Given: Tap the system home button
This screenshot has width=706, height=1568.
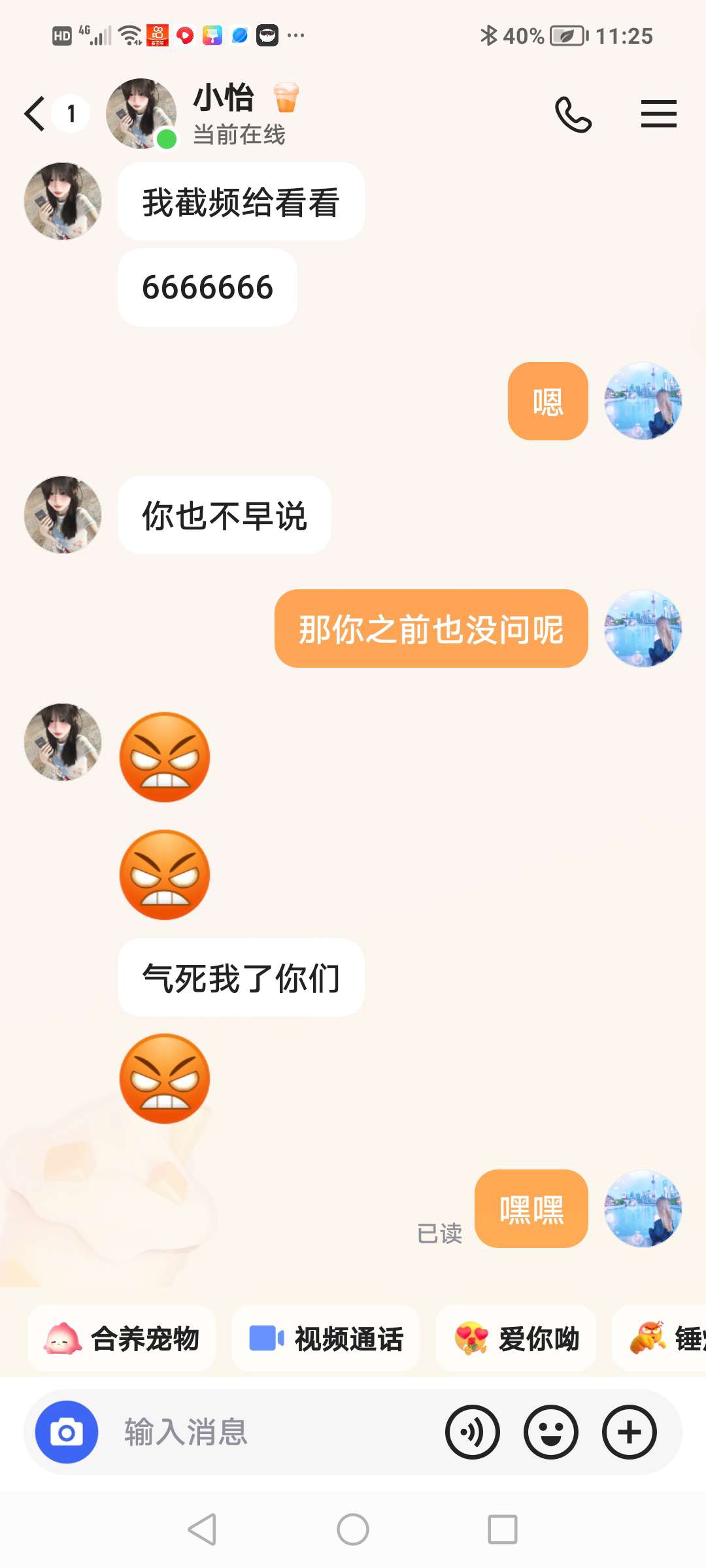Looking at the screenshot, I should click(x=353, y=1529).
